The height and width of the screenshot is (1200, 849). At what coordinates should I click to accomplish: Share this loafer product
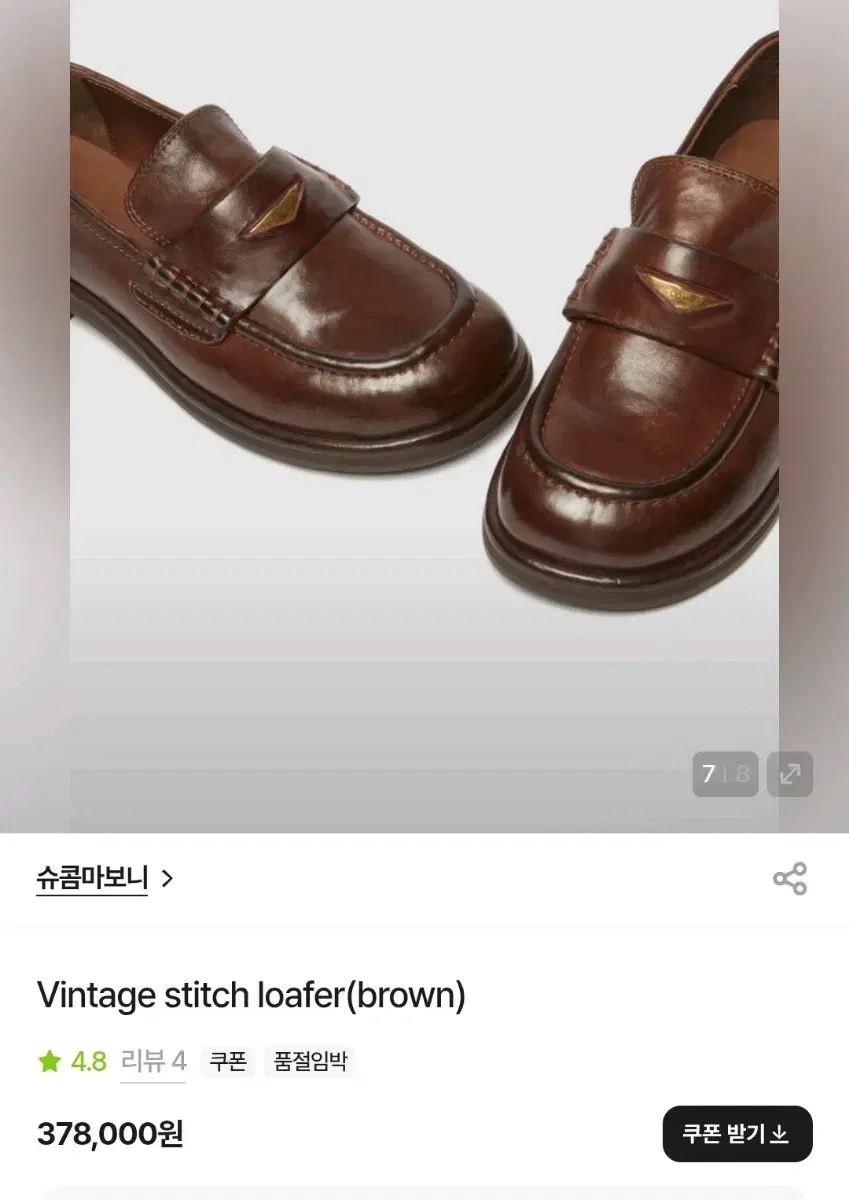pyautogui.click(x=789, y=879)
